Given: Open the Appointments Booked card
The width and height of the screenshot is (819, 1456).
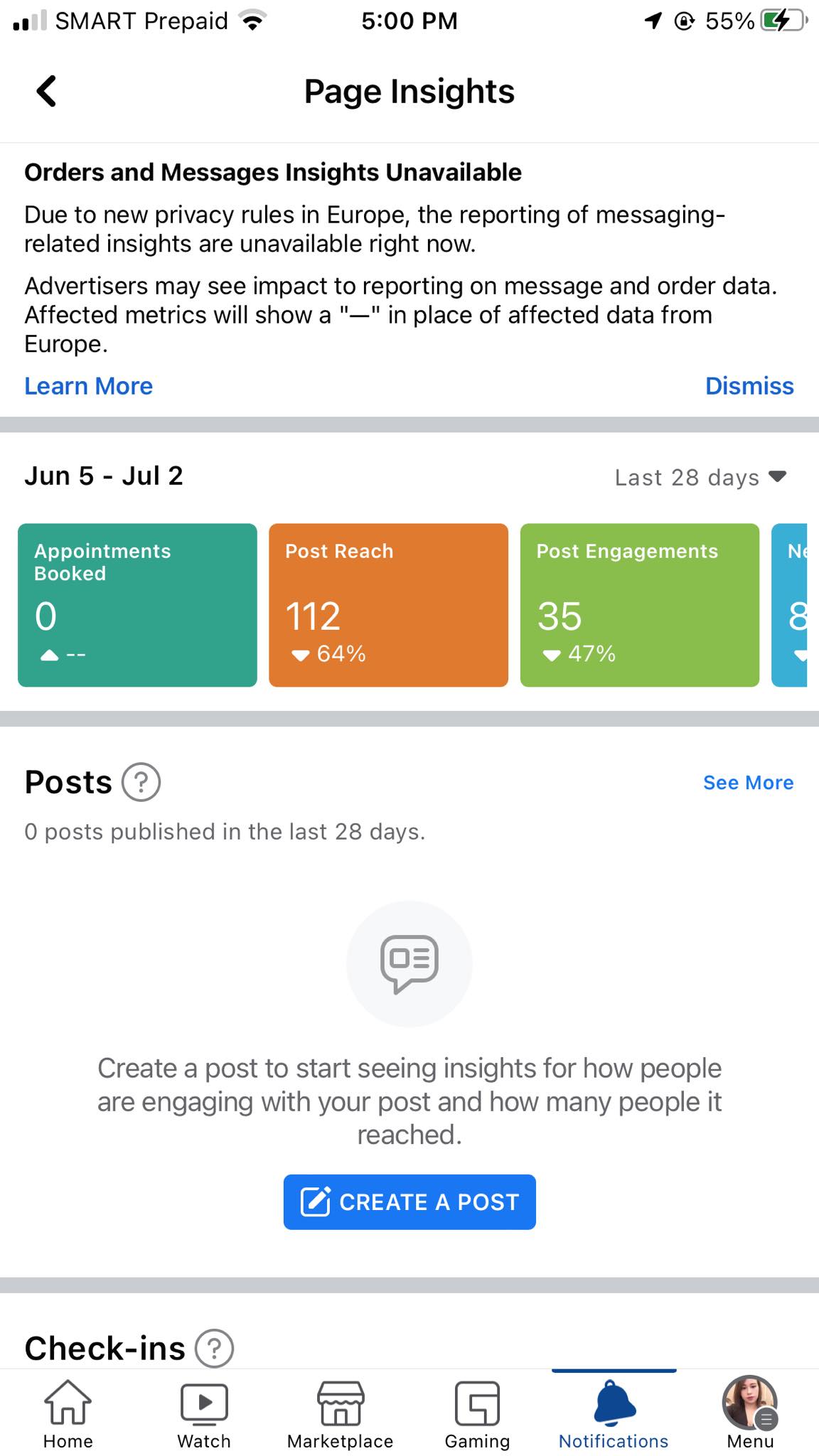Looking at the screenshot, I should click(x=137, y=605).
